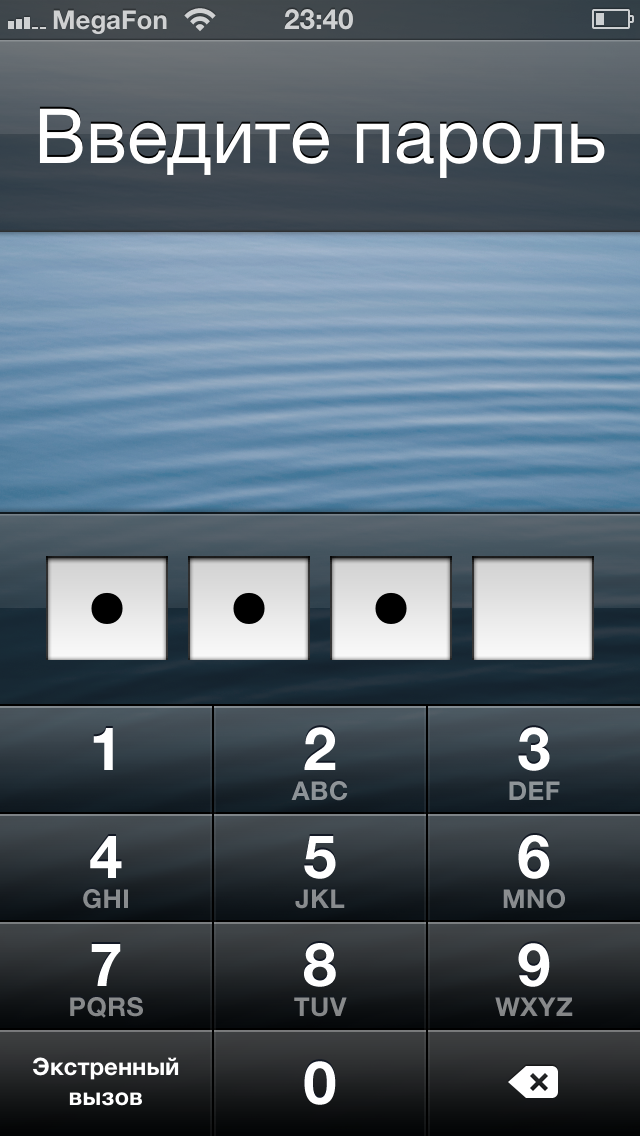Tap digit 1 on the keypad

click(106, 759)
